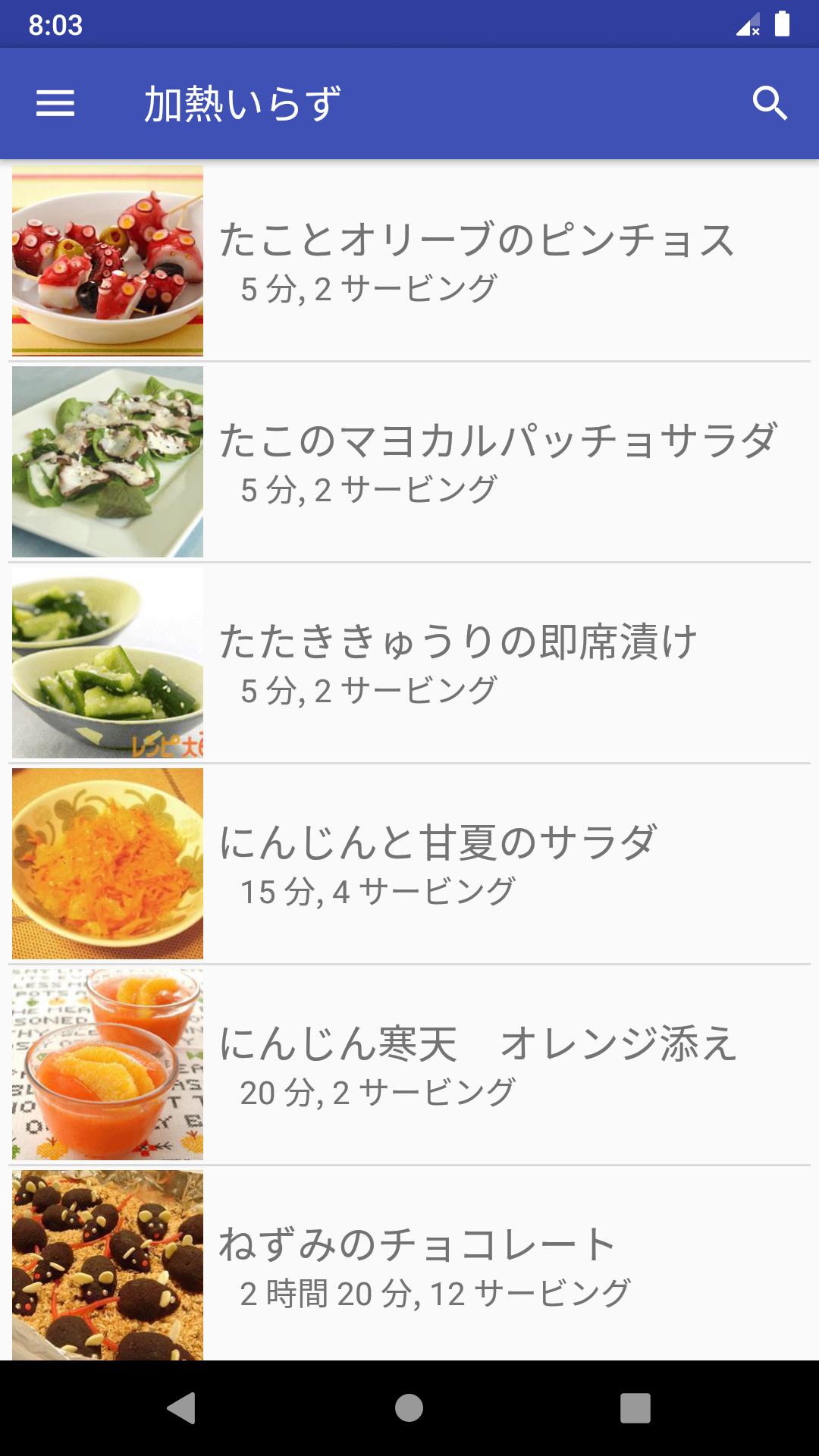819x1456 pixels.
Task: View the たたききゅうりの即席漬け recipe
Action: 409,663
